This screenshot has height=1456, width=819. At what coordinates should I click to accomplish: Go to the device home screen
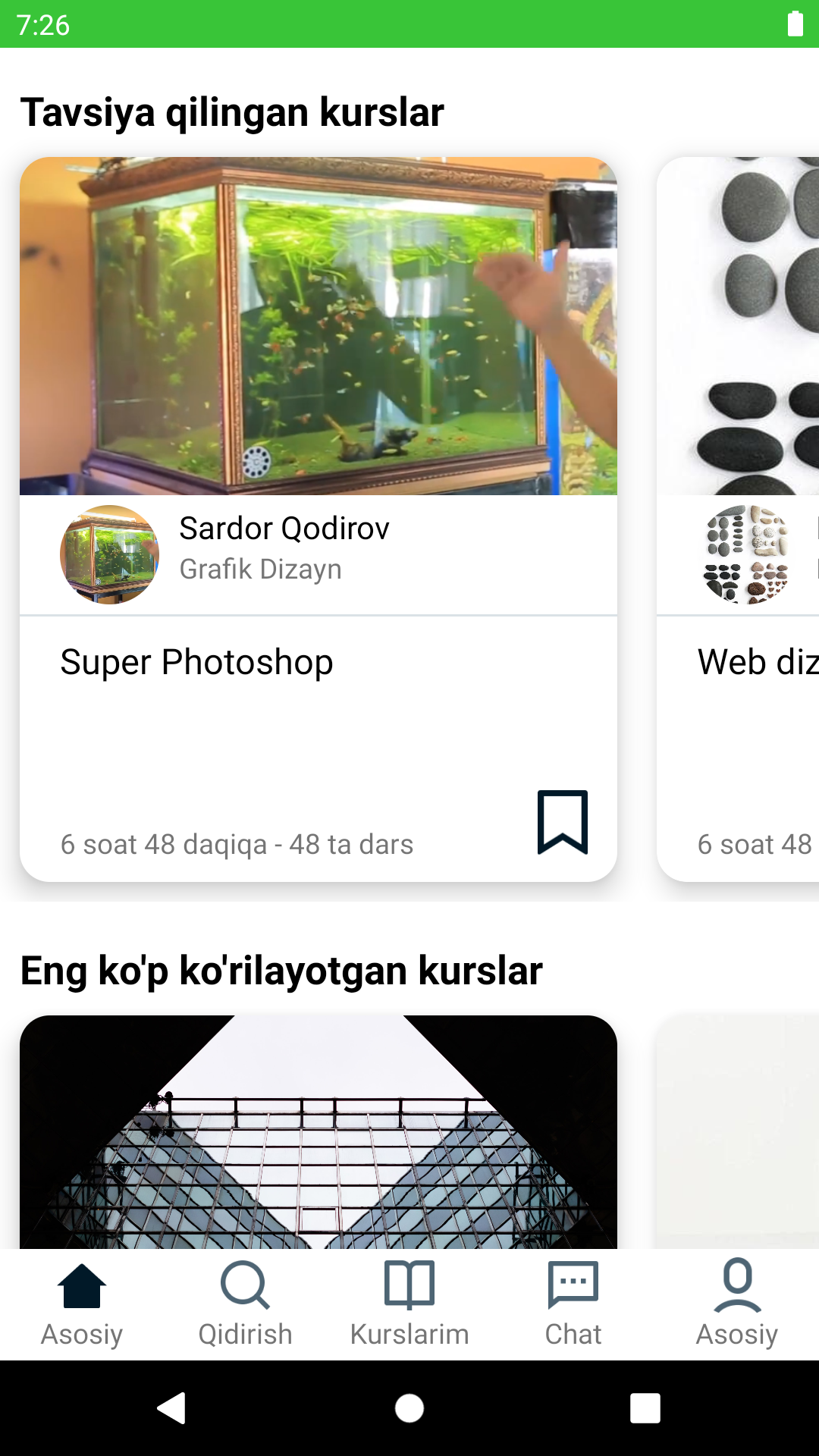click(409, 1408)
